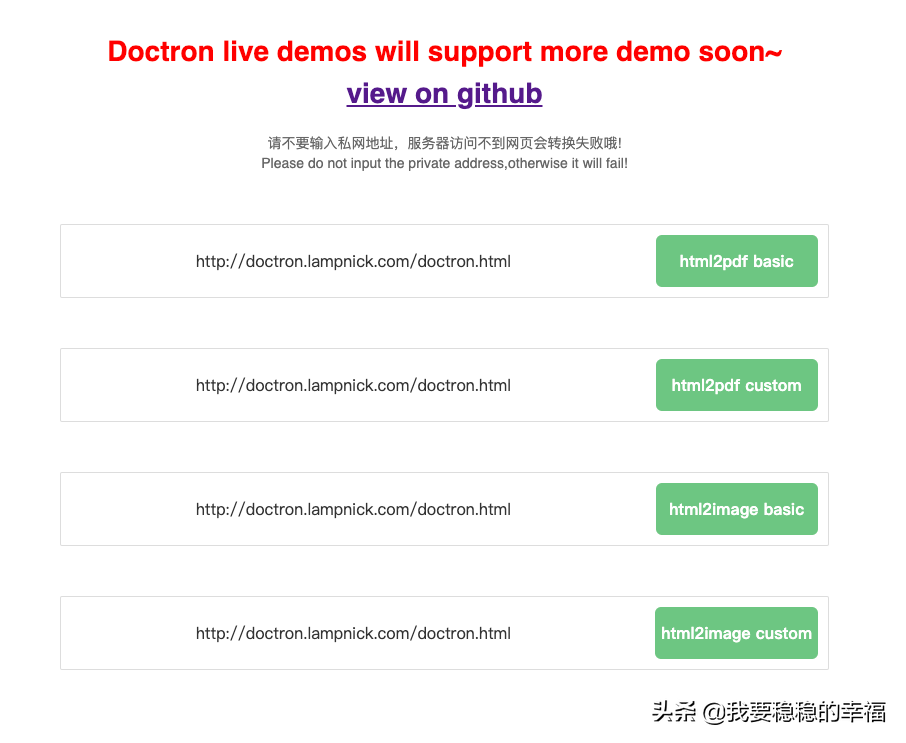Tap the html2pdf custom button
Screen dimensions: 906x743
[736, 385]
